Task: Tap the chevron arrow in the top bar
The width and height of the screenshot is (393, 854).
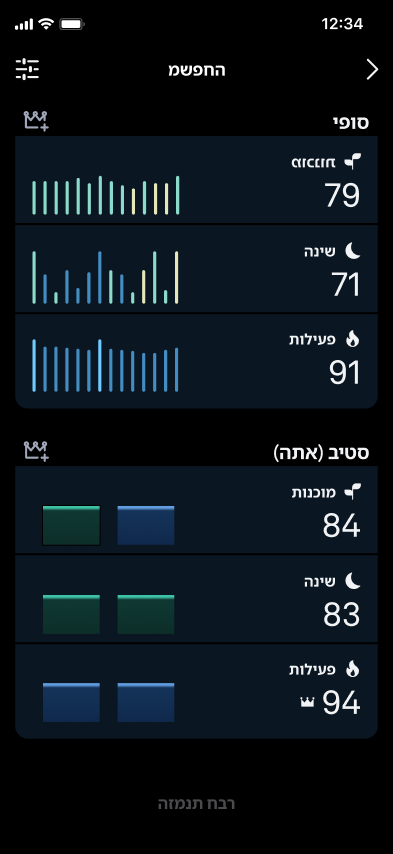Action: pos(372,70)
